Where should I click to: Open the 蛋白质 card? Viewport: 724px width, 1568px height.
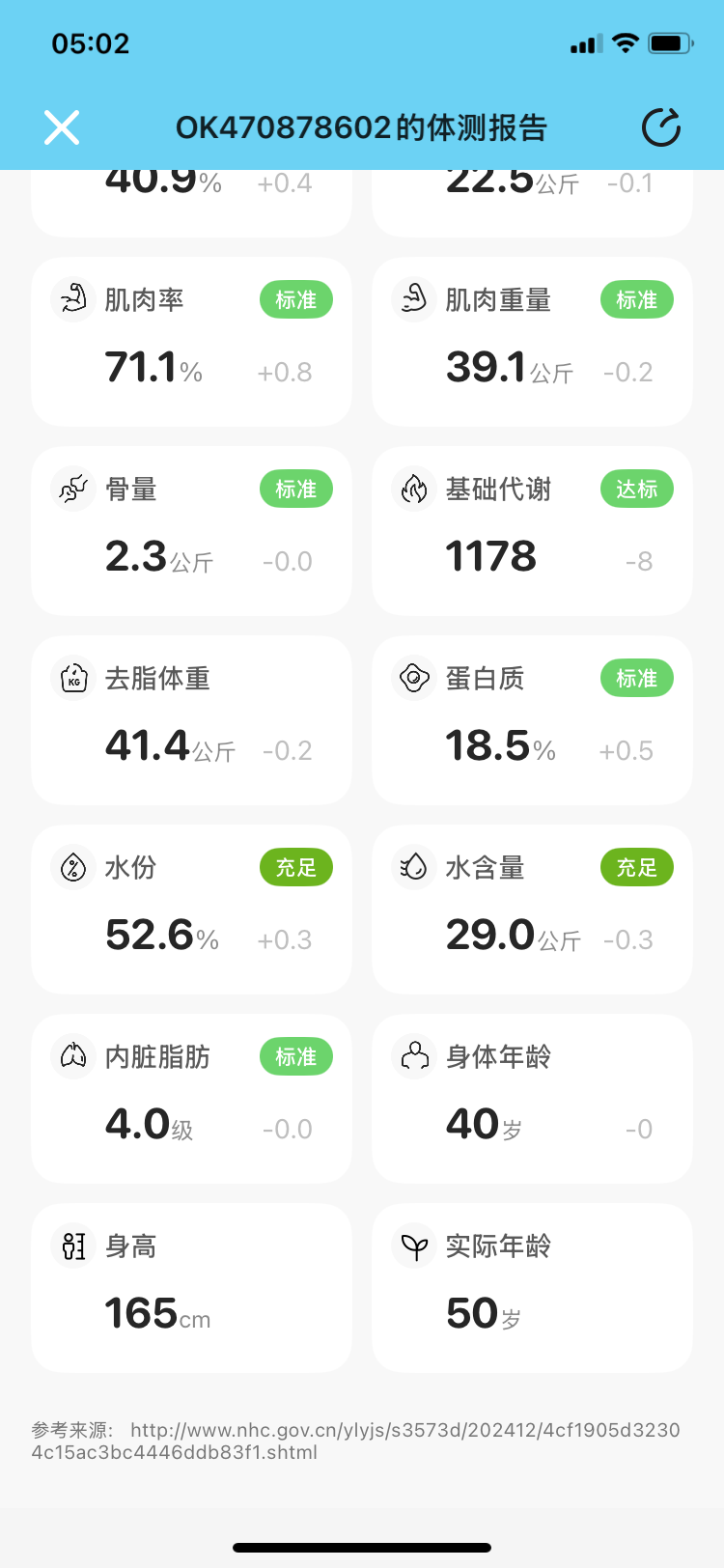532,720
